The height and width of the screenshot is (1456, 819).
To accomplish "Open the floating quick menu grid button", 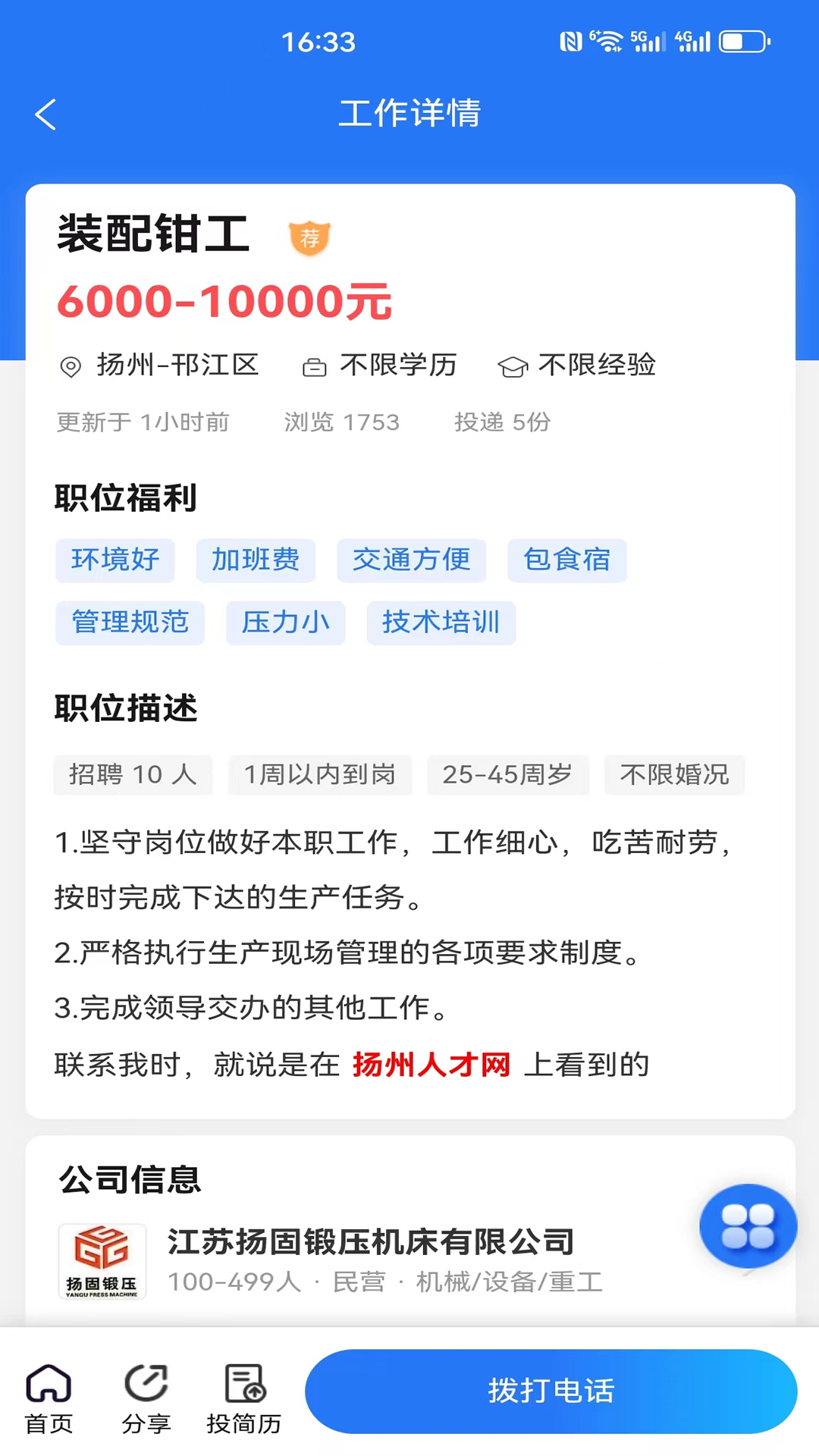I will (748, 1227).
